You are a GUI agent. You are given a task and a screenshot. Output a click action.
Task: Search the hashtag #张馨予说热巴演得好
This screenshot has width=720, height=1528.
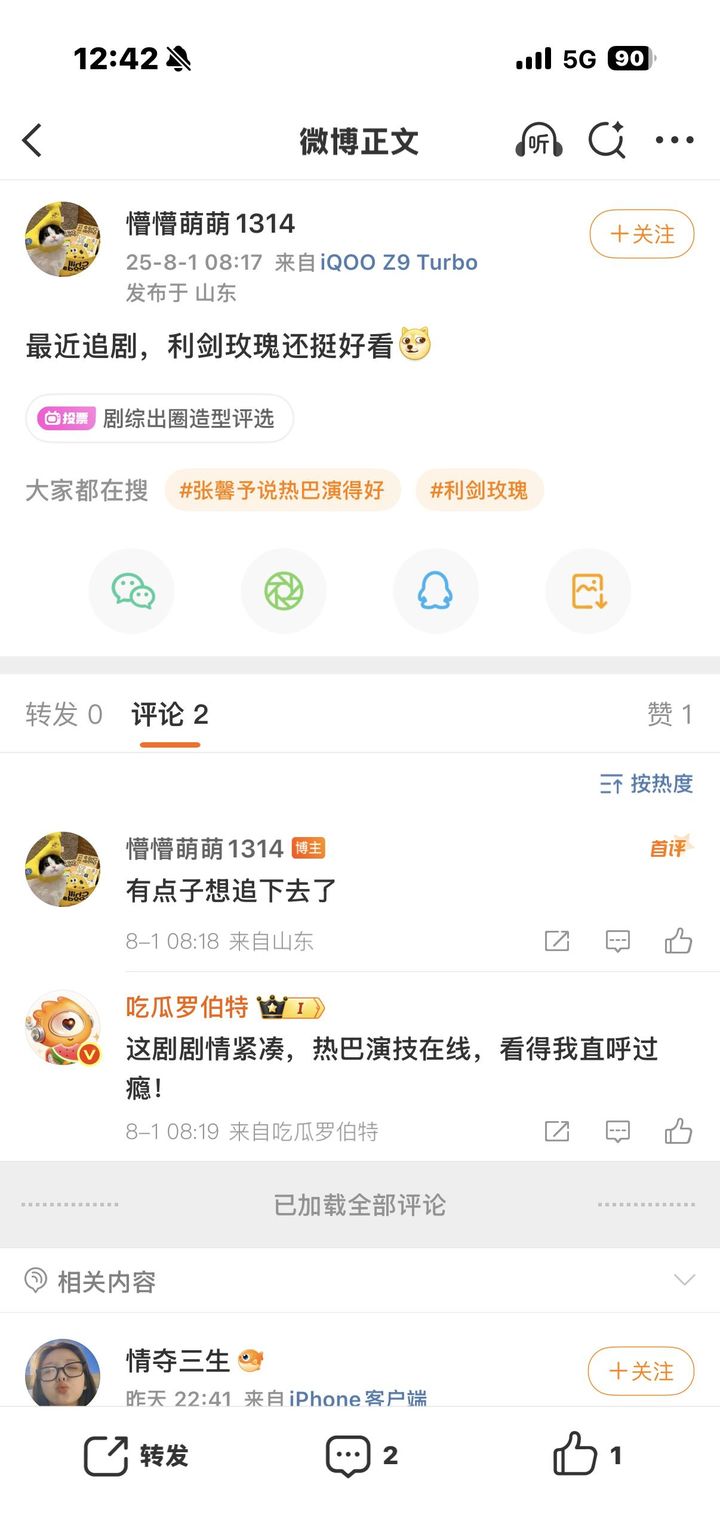coord(282,490)
